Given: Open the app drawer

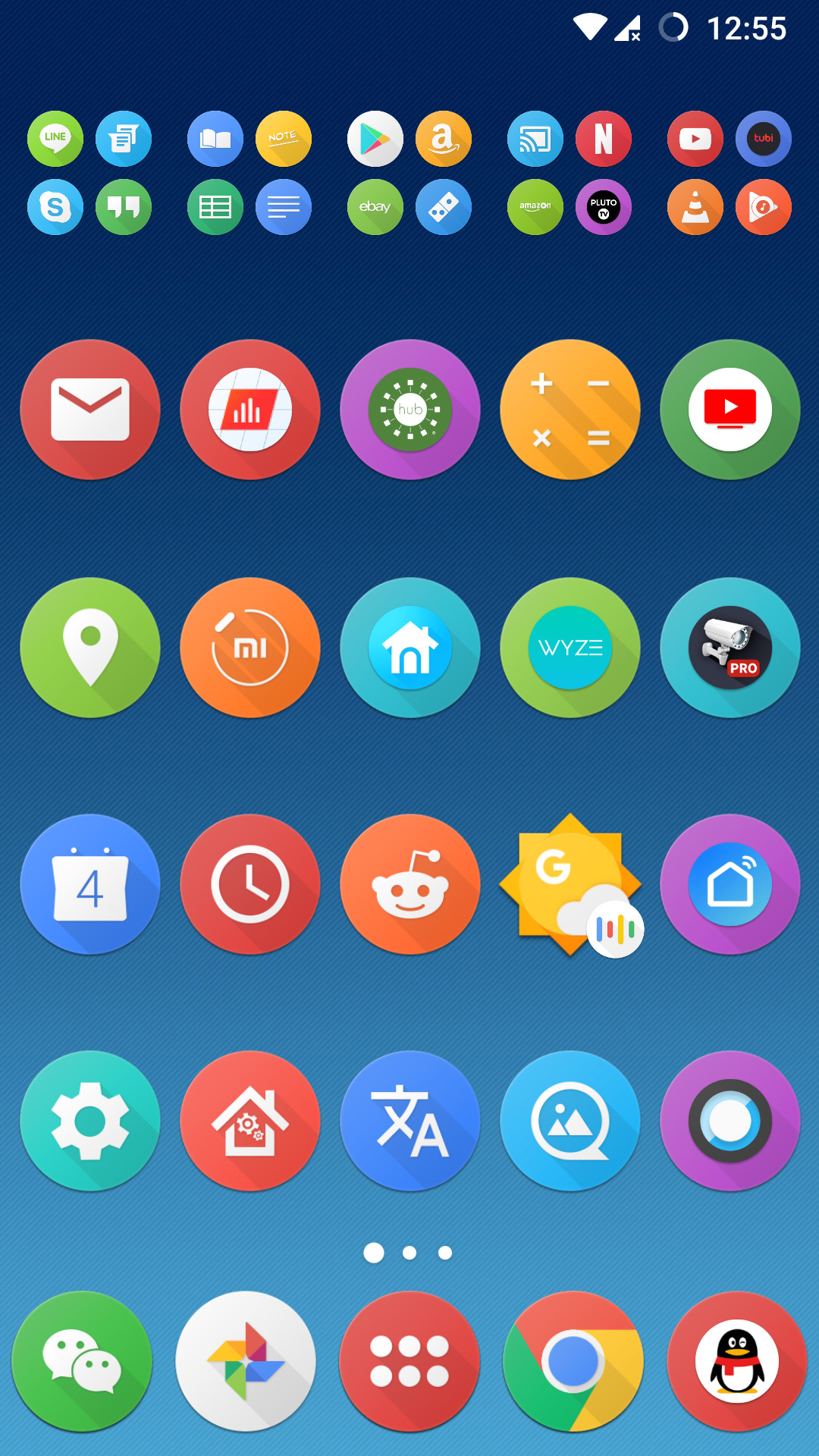Looking at the screenshot, I should click(409, 1361).
